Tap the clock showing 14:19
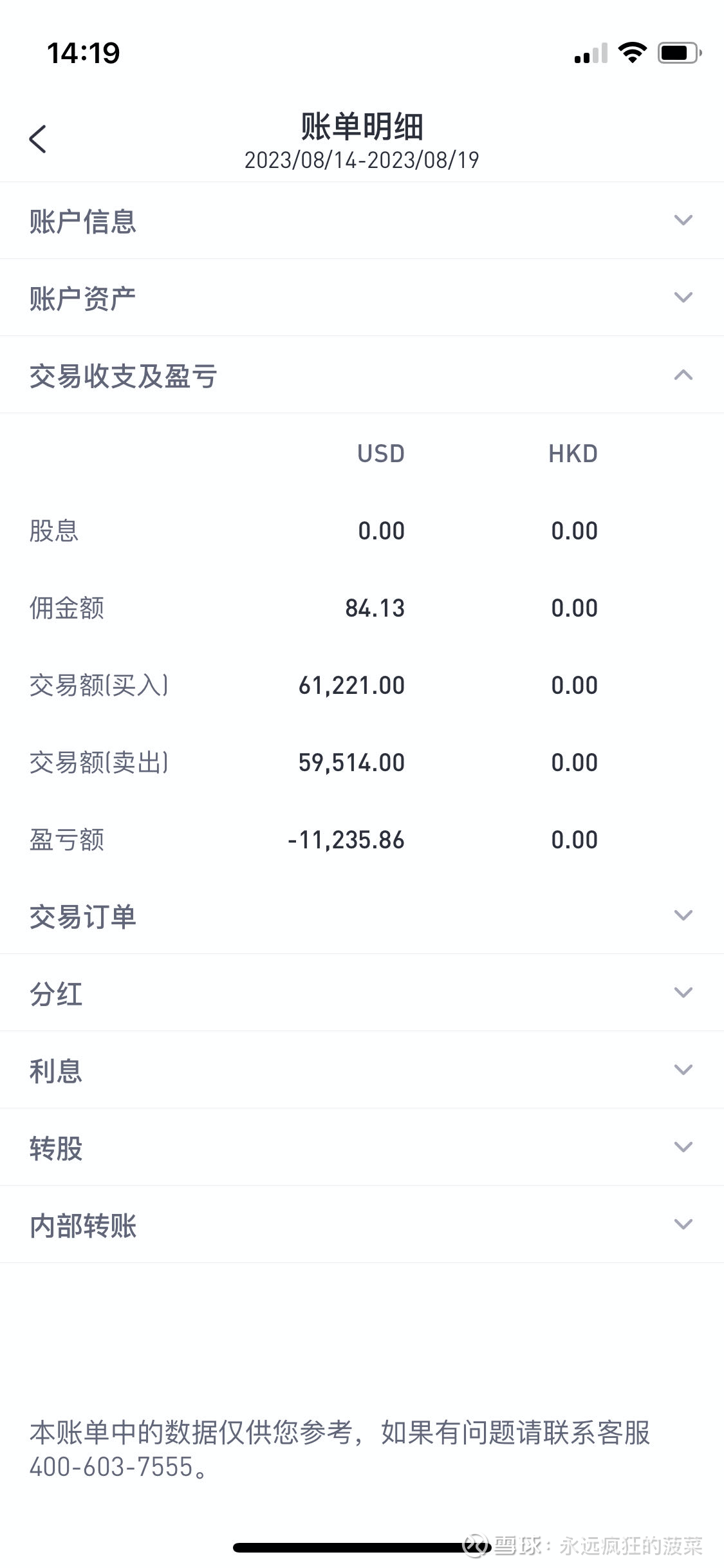The width and height of the screenshot is (724, 1568). (84, 55)
